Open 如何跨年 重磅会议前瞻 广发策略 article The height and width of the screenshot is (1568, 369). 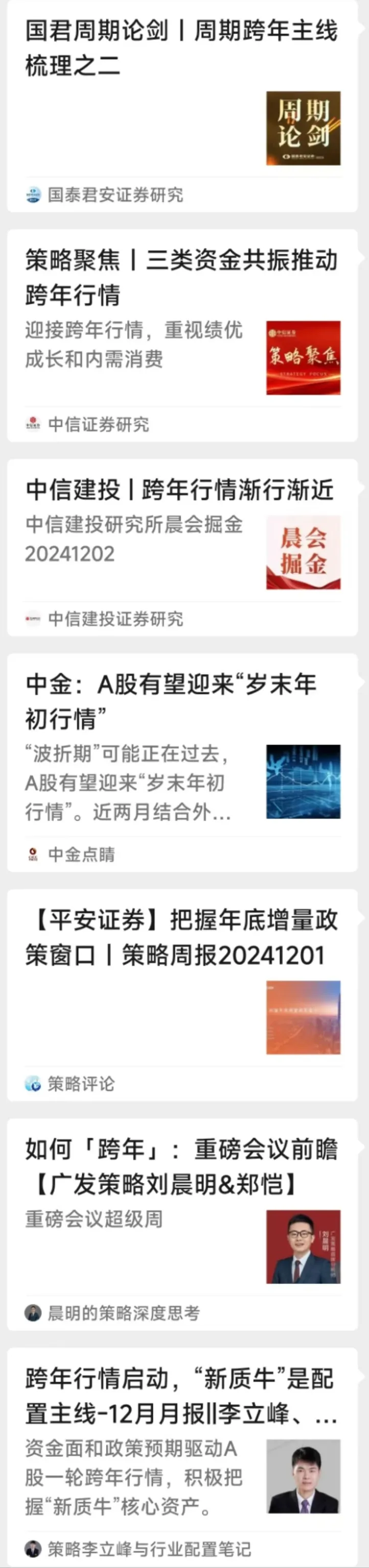coord(181,1167)
